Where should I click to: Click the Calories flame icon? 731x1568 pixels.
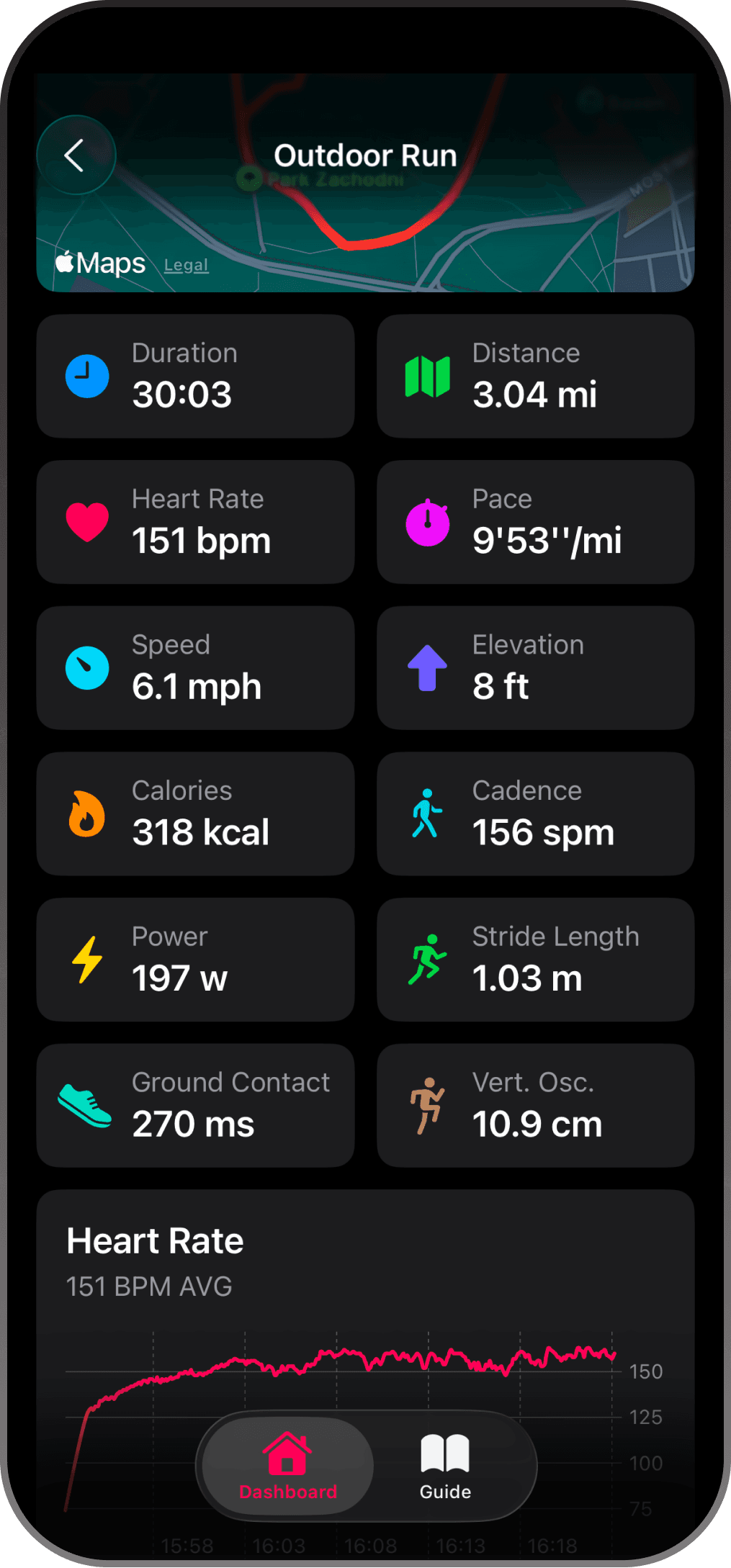[x=86, y=814]
